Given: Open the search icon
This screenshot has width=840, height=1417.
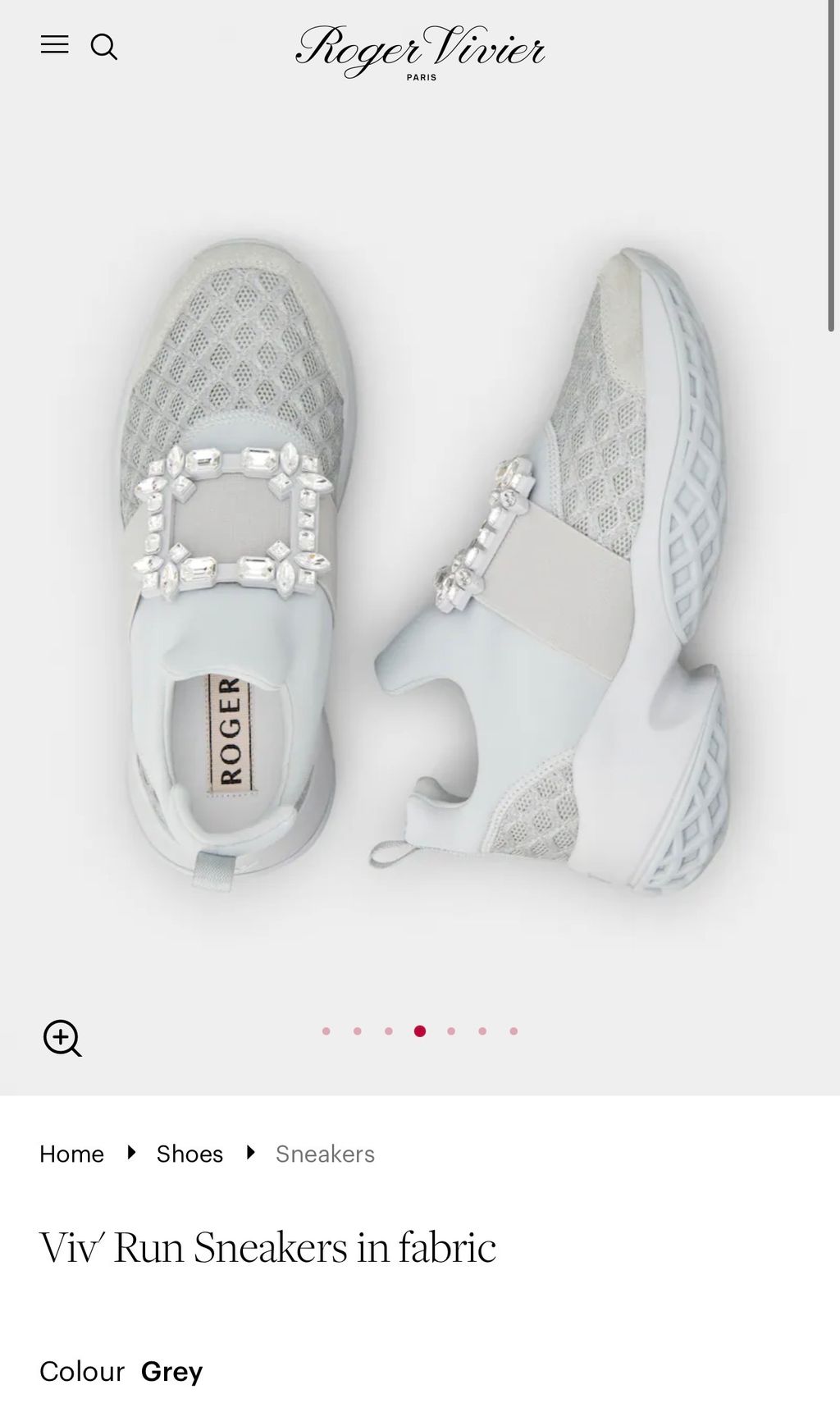Looking at the screenshot, I should point(104,47).
